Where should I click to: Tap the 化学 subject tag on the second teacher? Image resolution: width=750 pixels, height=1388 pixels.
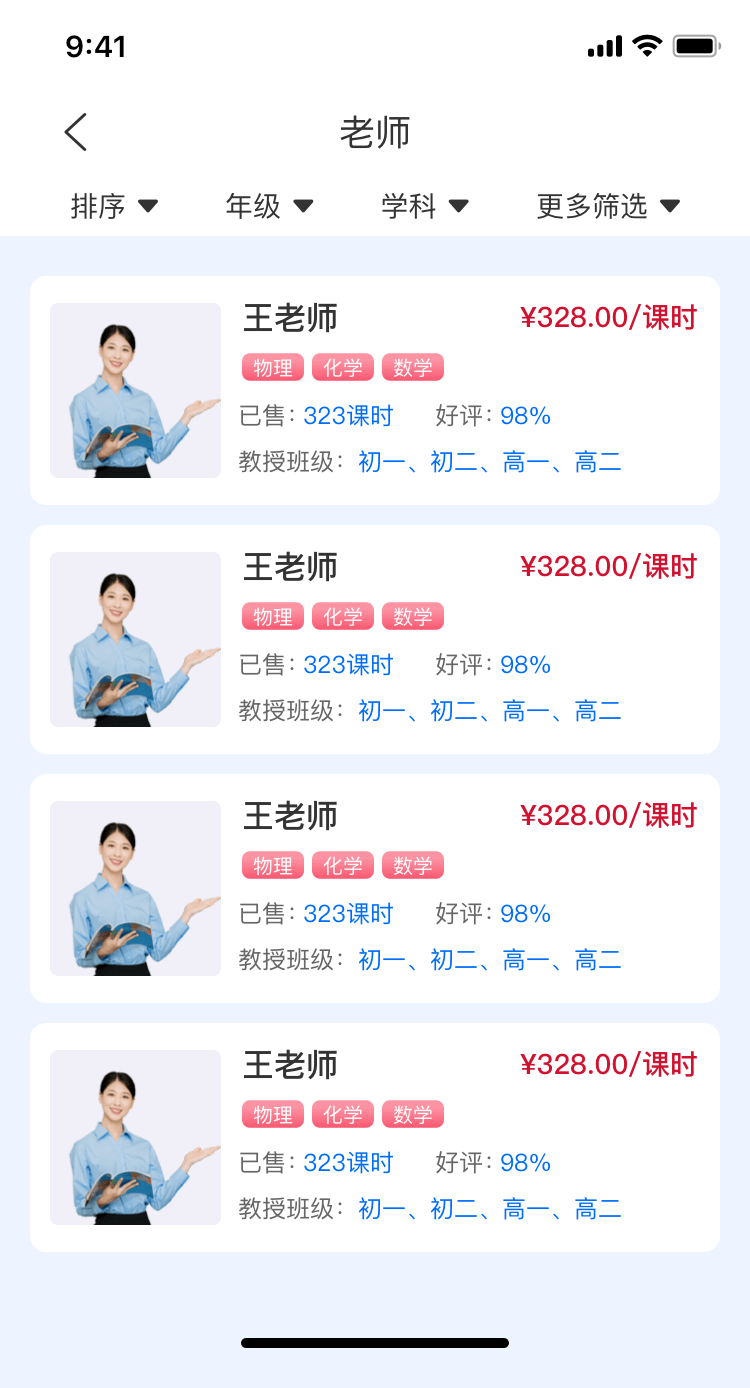[x=342, y=616]
